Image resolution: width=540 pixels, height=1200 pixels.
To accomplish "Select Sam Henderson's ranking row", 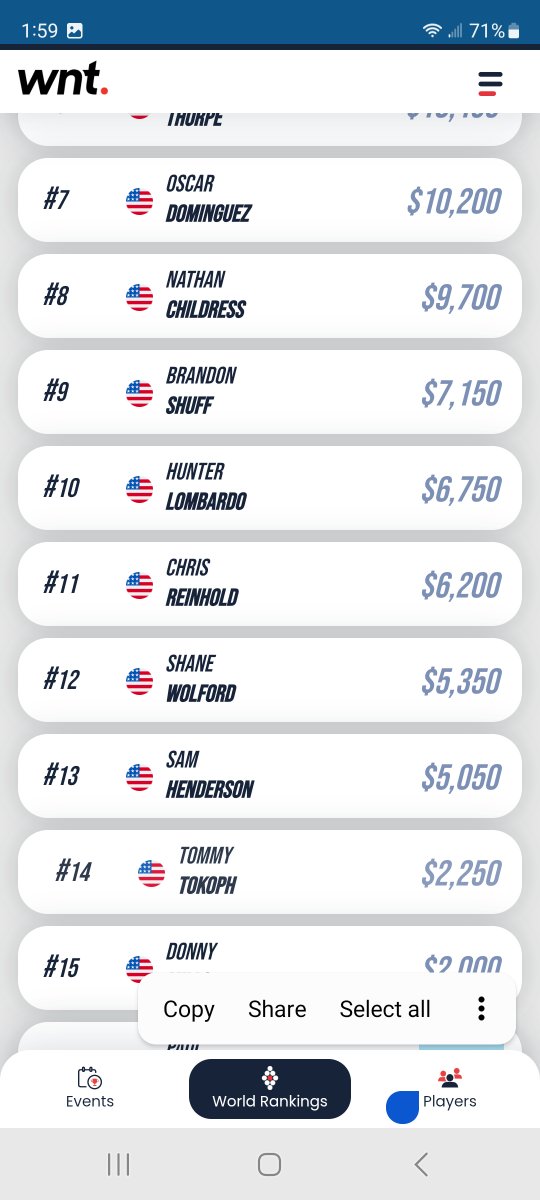I will [x=270, y=776].
